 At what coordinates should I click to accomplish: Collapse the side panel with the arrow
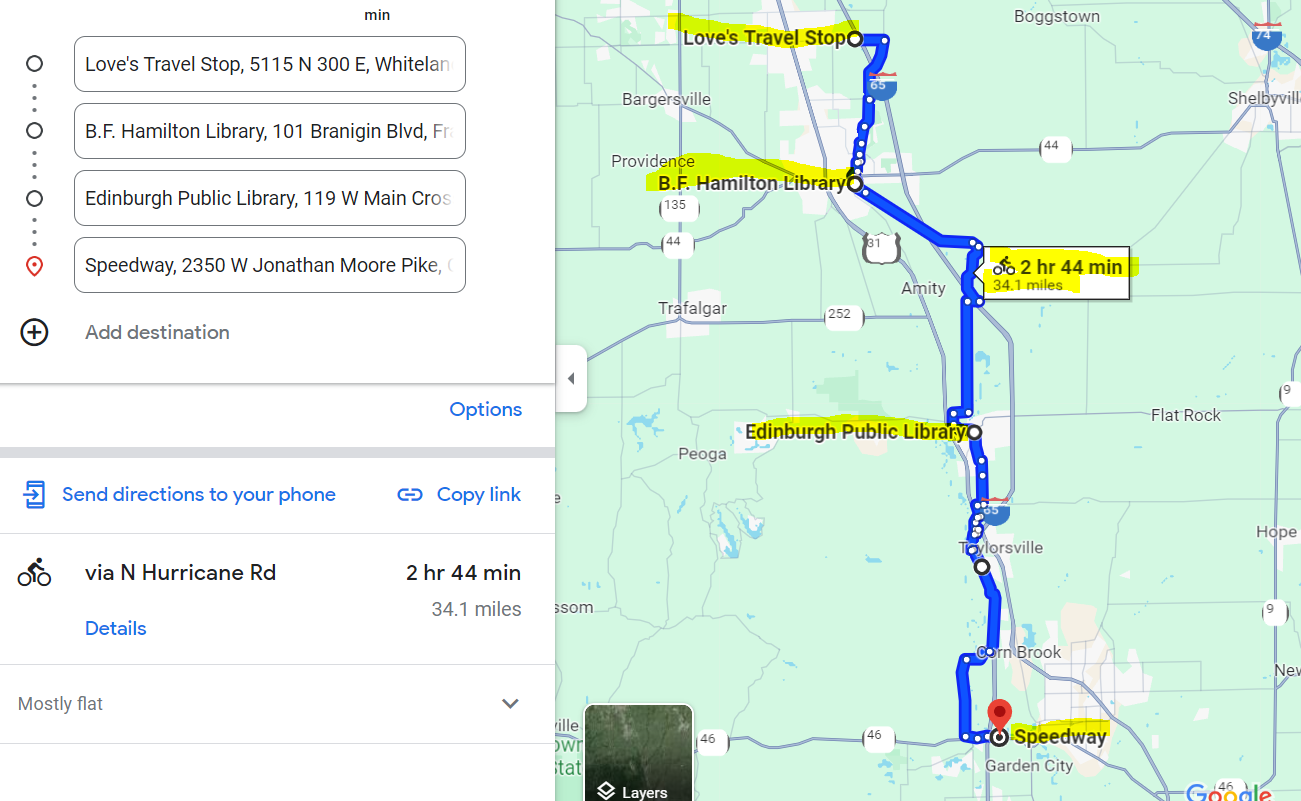coord(571,378)
